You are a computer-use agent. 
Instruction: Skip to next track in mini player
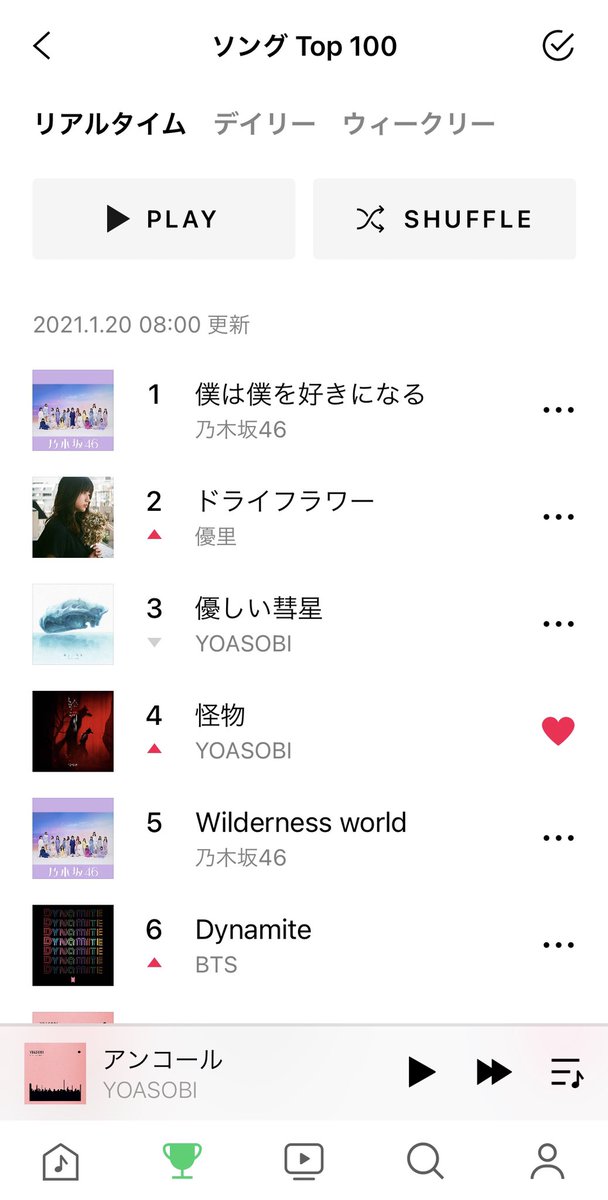pos(494,1072)
